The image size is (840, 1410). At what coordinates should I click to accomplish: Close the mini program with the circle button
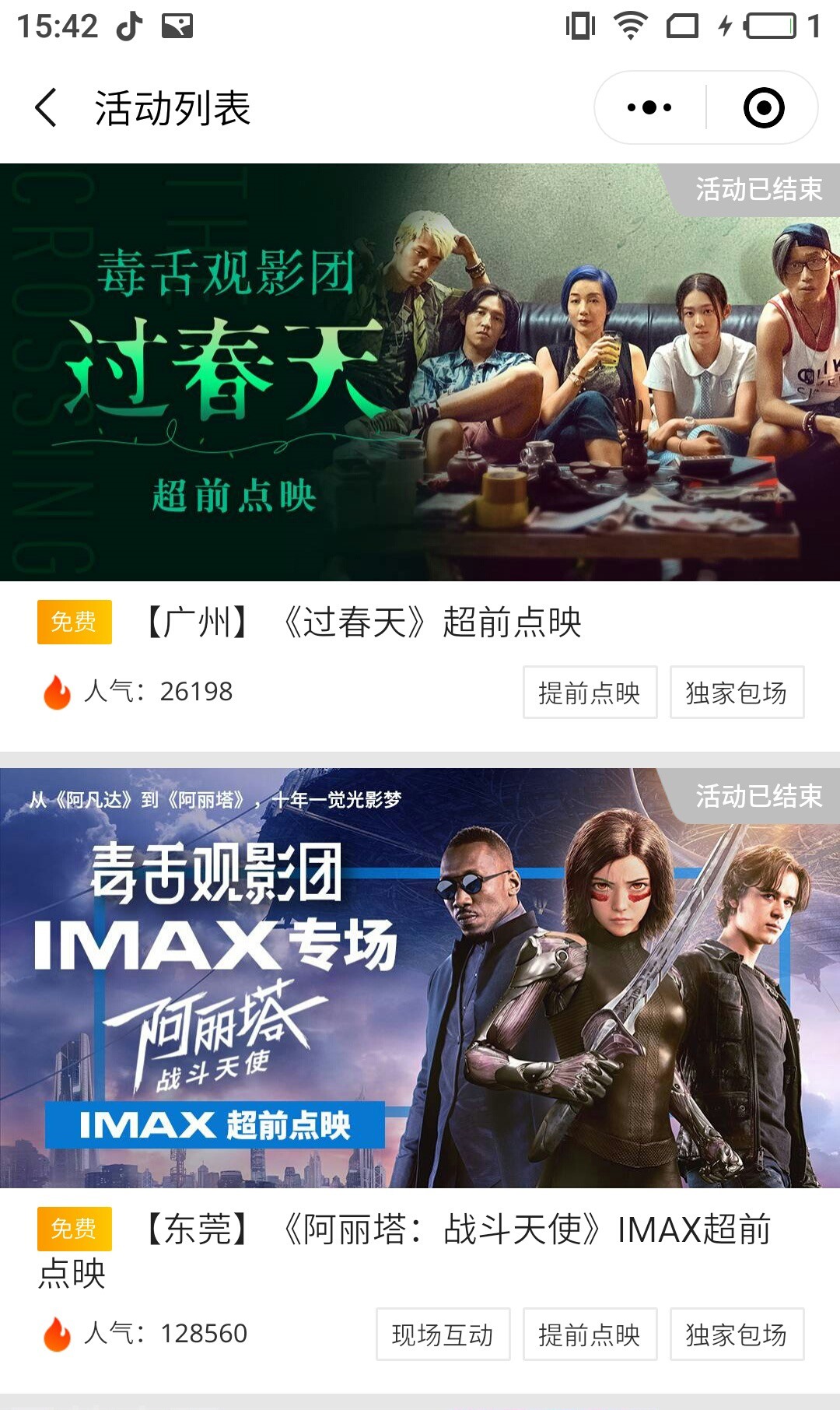click(x=763, y=107)
